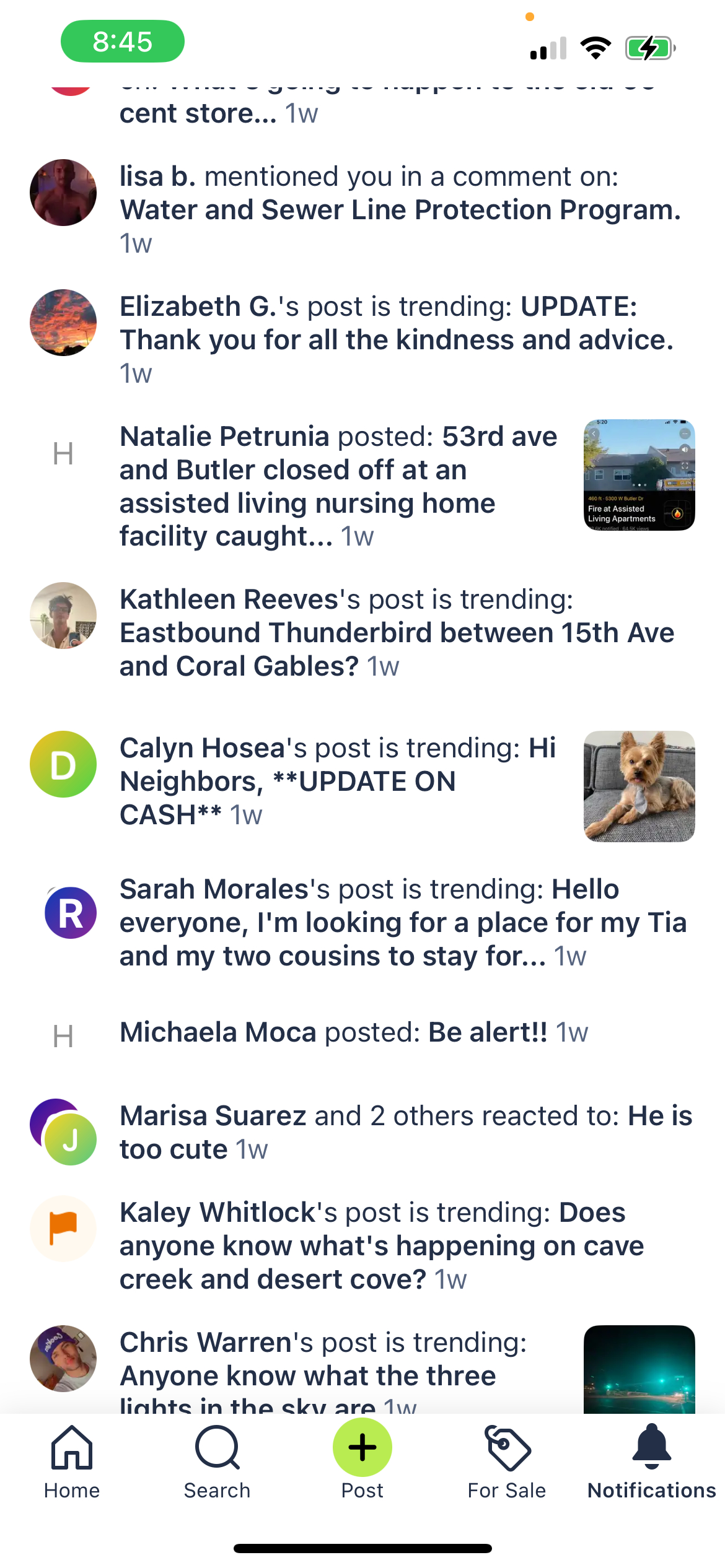The height and width of the screenshot is (1568, 725).
Task: View Kaley Whitlock's cave creek trending post
Action: pos(381,1245)
